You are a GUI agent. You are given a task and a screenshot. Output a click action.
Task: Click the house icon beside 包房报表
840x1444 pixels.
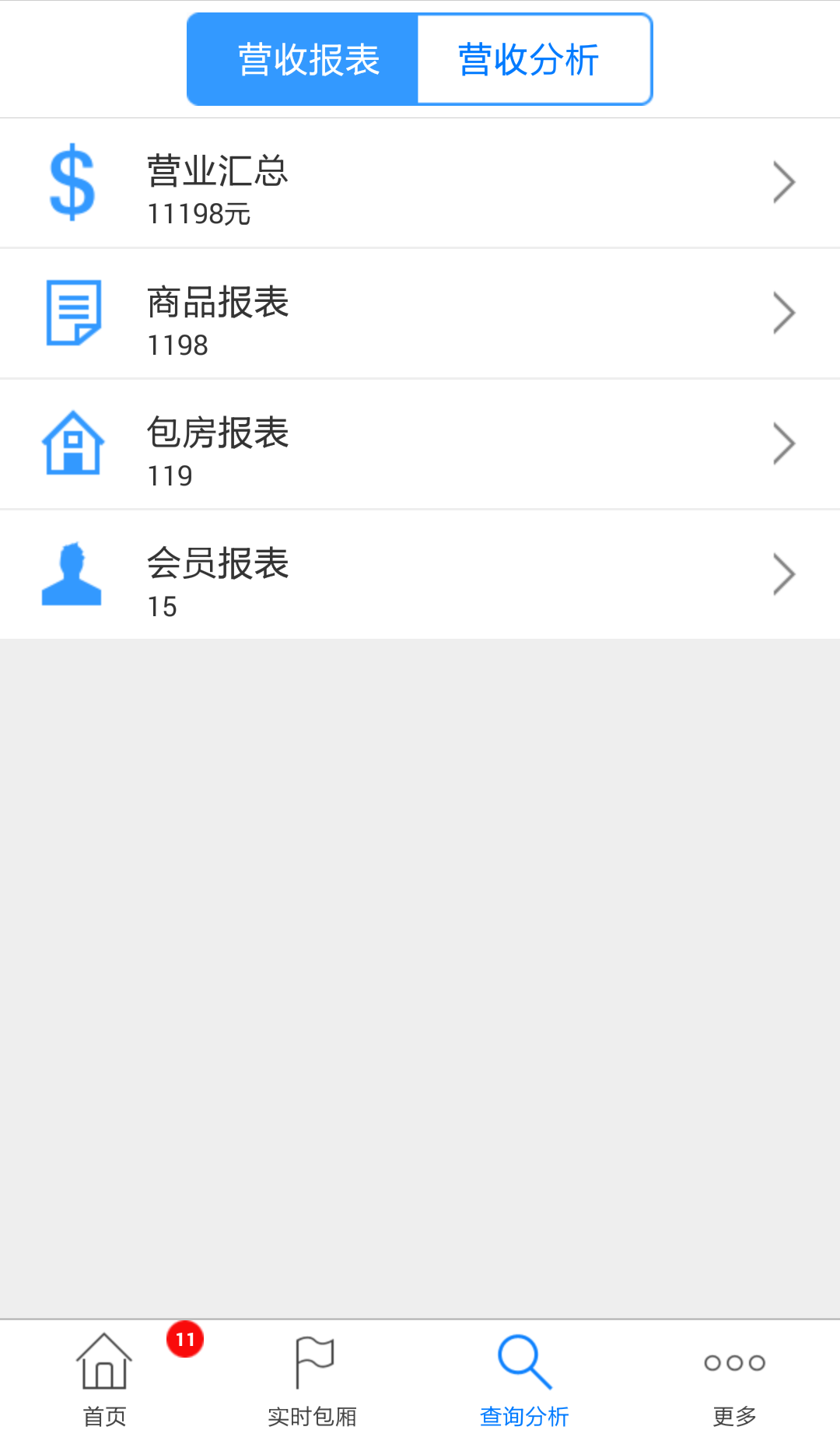pyautogui.click(x=72, y=443)
